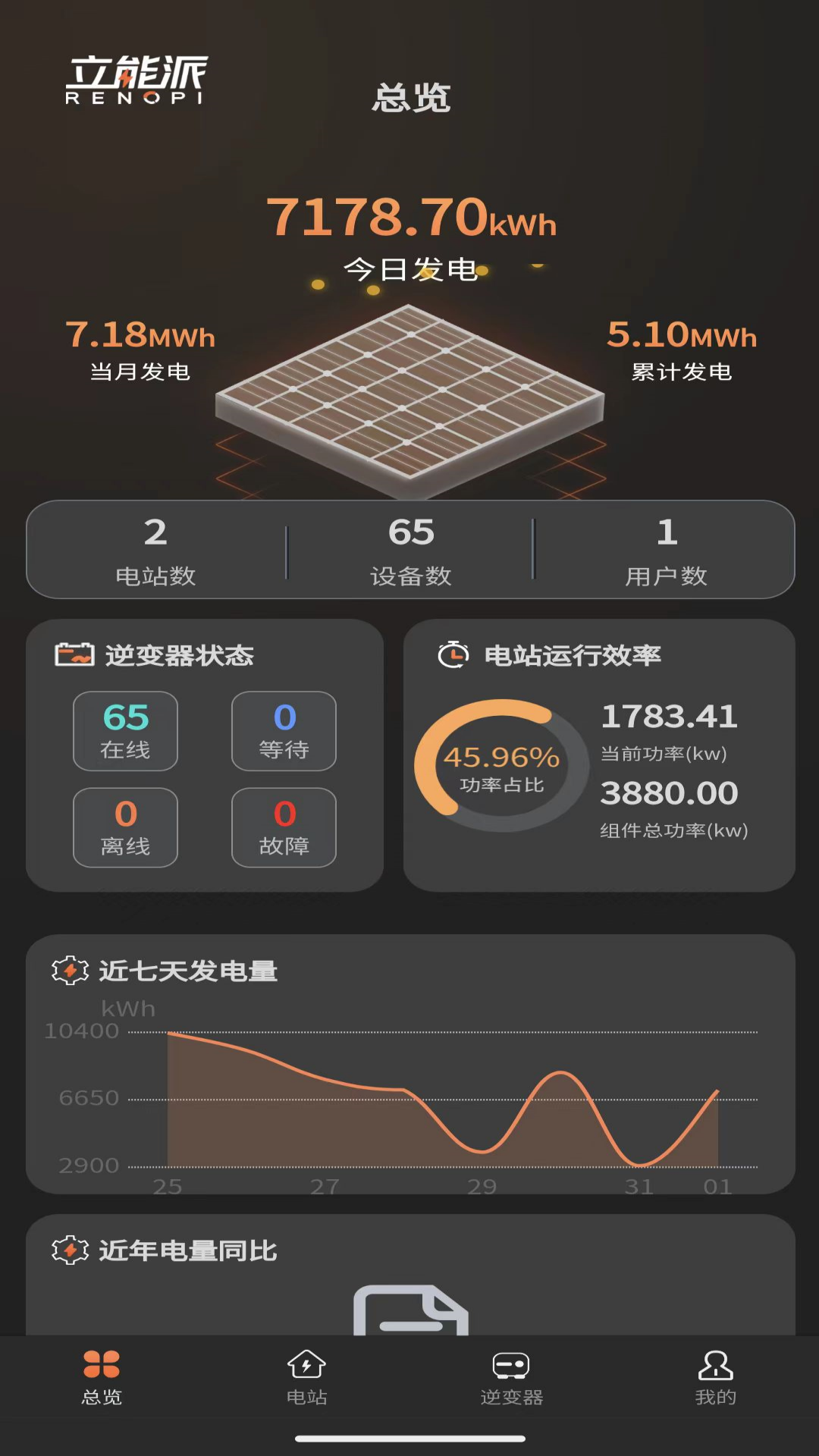Switch to the 电站 tab

tap(306, 1376)
